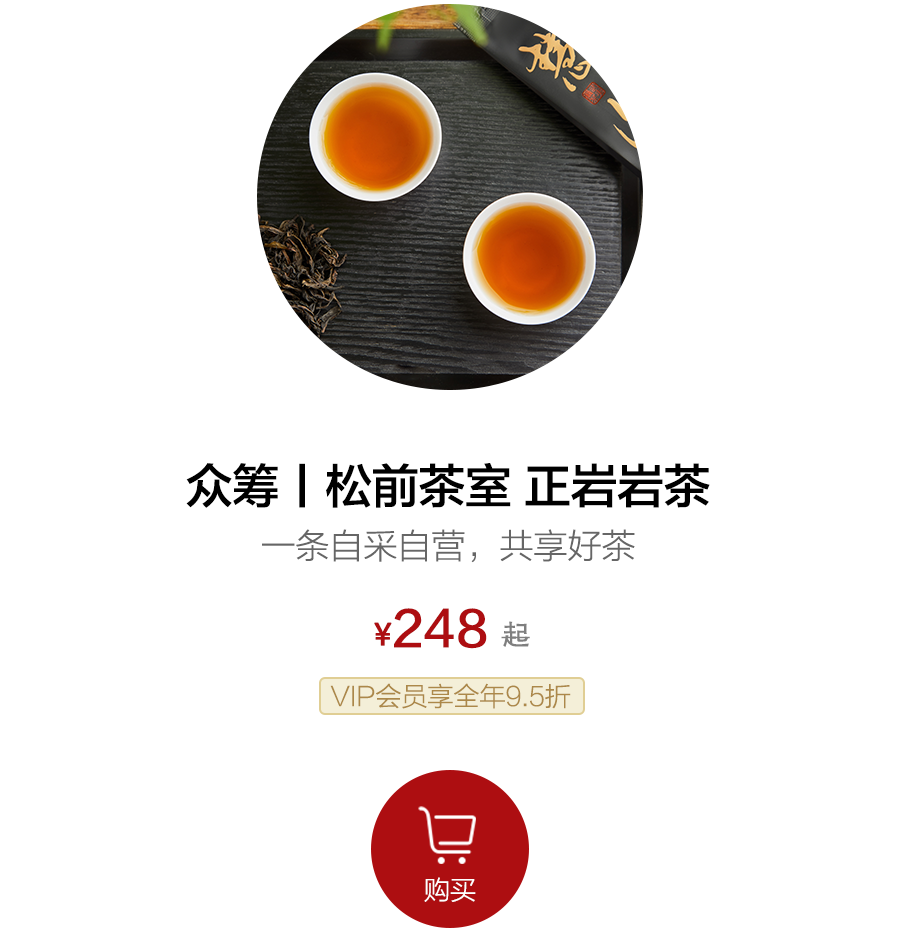Tap the red 购买 cart button

[449, 849]
